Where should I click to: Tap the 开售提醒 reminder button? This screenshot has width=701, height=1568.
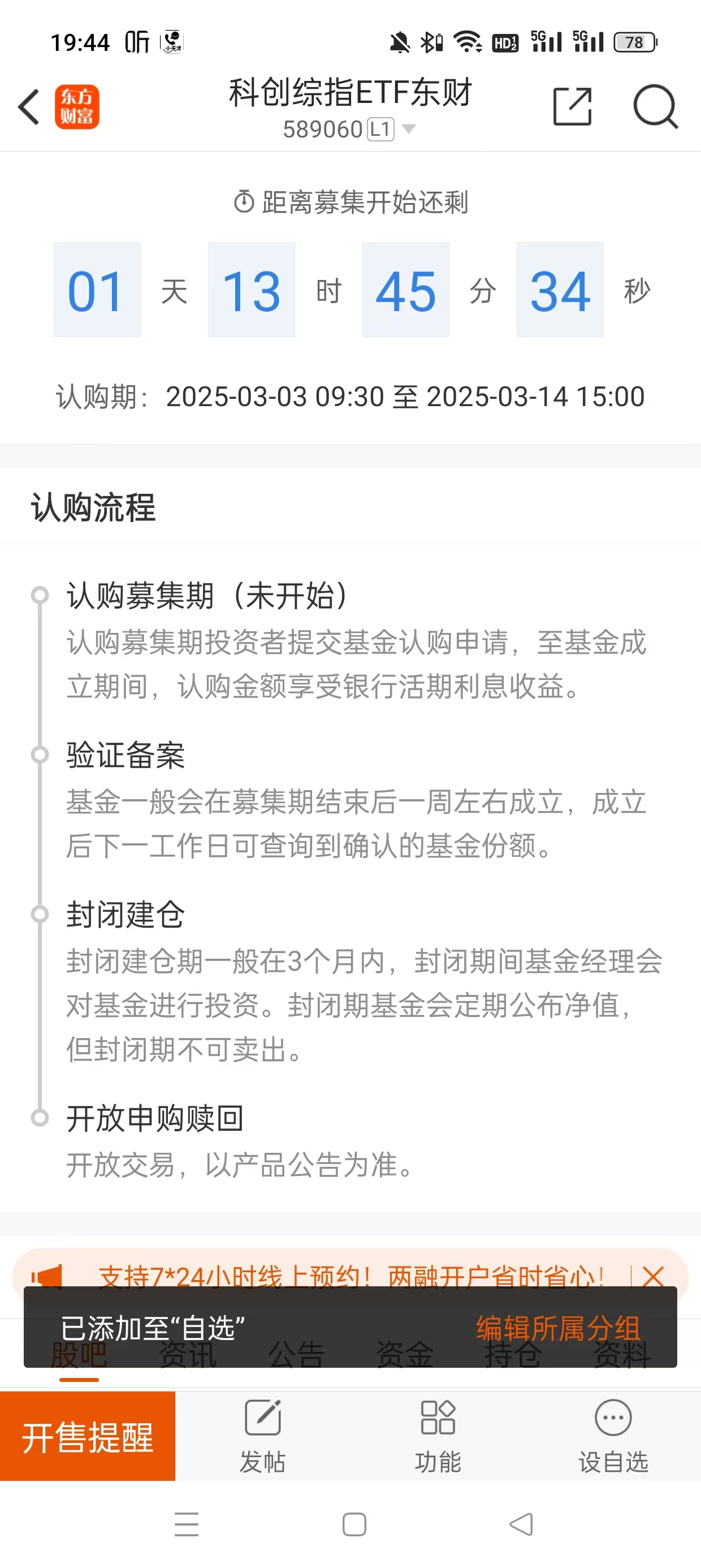pos(88,1437)
